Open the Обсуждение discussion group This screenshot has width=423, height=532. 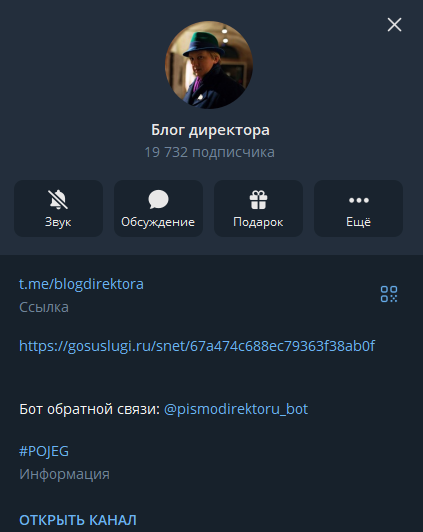pos(158,208)
